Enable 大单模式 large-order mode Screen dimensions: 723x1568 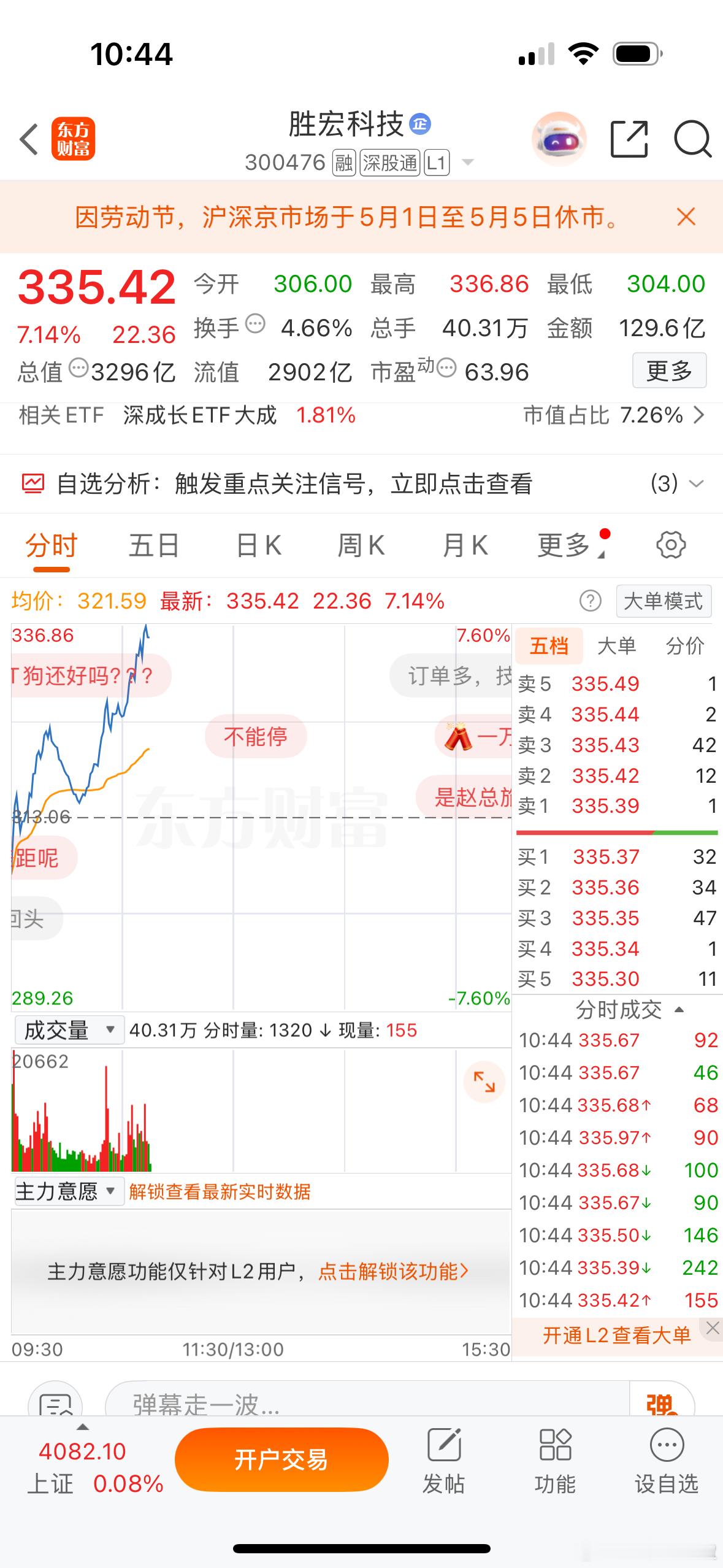pyautogui.click(x=663, y=601)
